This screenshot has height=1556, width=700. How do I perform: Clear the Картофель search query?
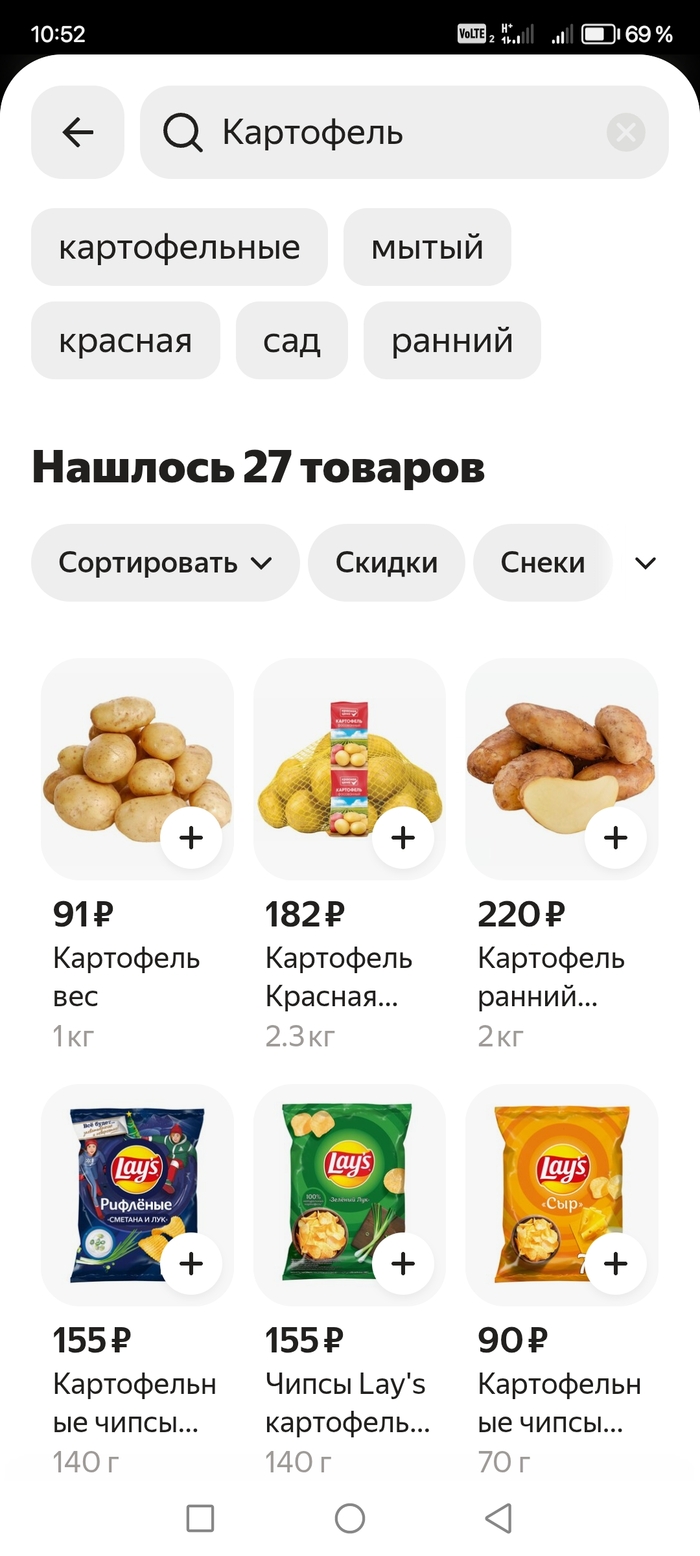[x=626, y=132]
